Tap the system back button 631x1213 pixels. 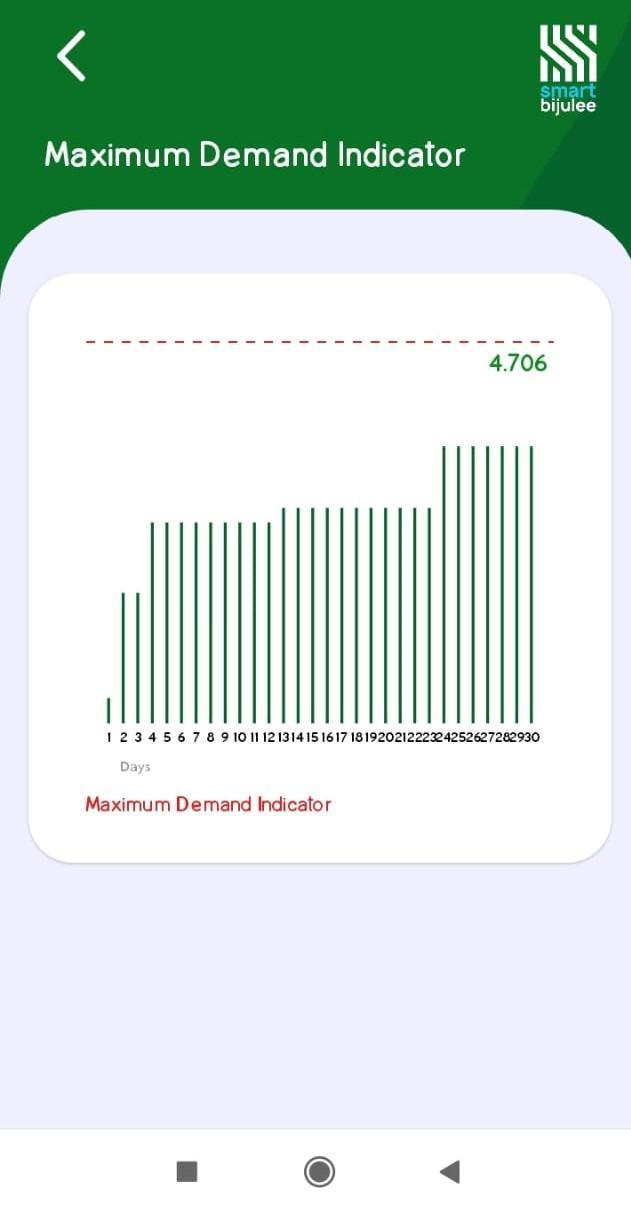450,1171
